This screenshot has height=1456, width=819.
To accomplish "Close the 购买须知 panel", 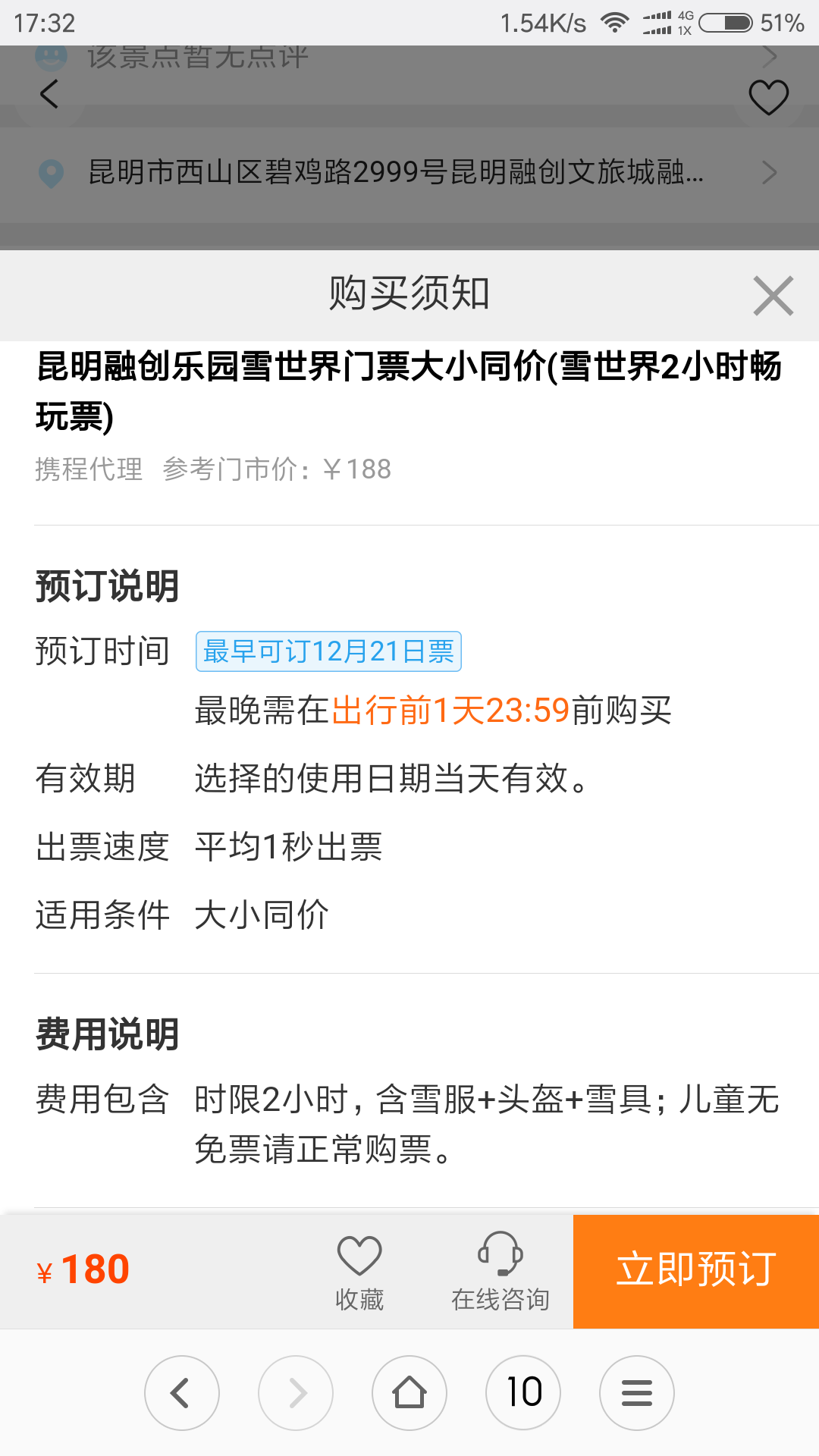I will click(773, 295).
